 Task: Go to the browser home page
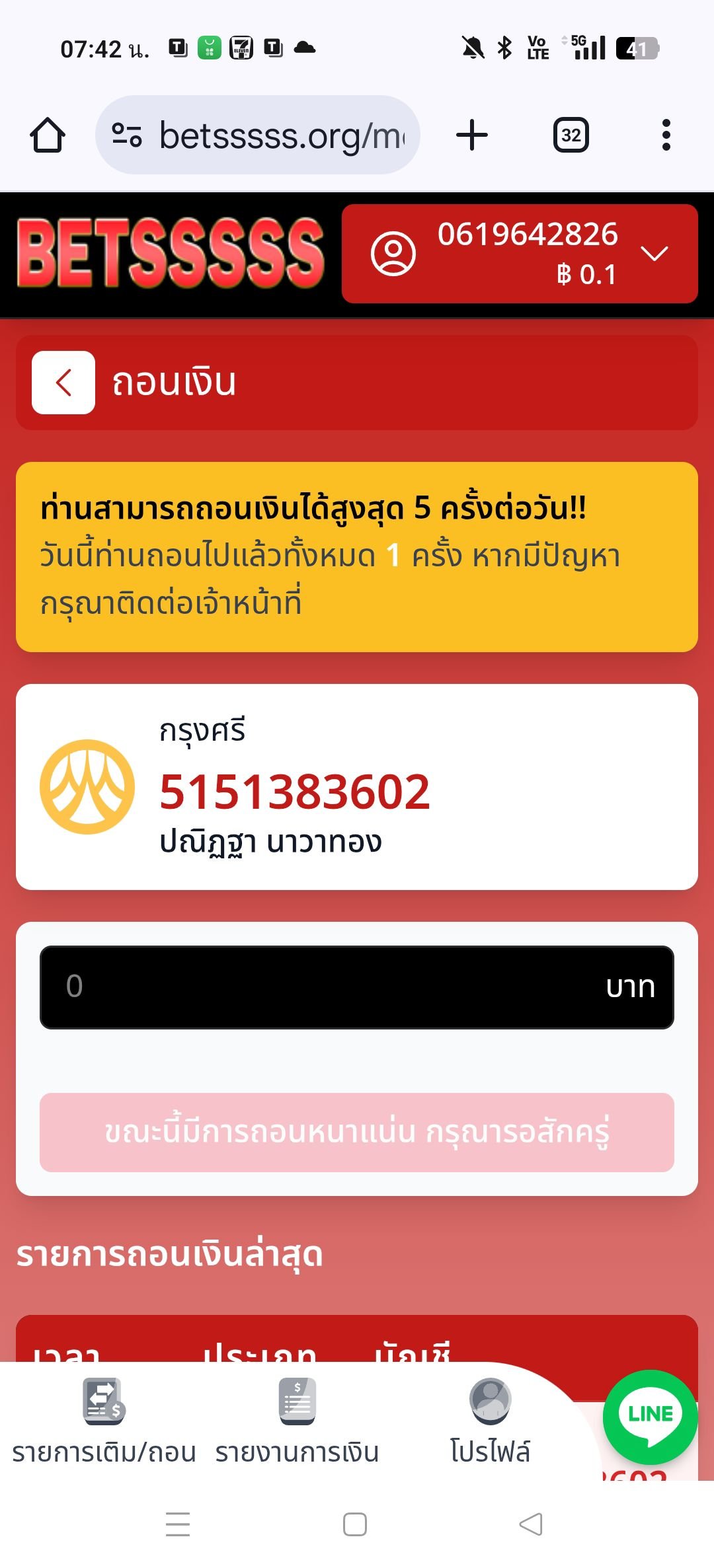(x=48, y=135)
